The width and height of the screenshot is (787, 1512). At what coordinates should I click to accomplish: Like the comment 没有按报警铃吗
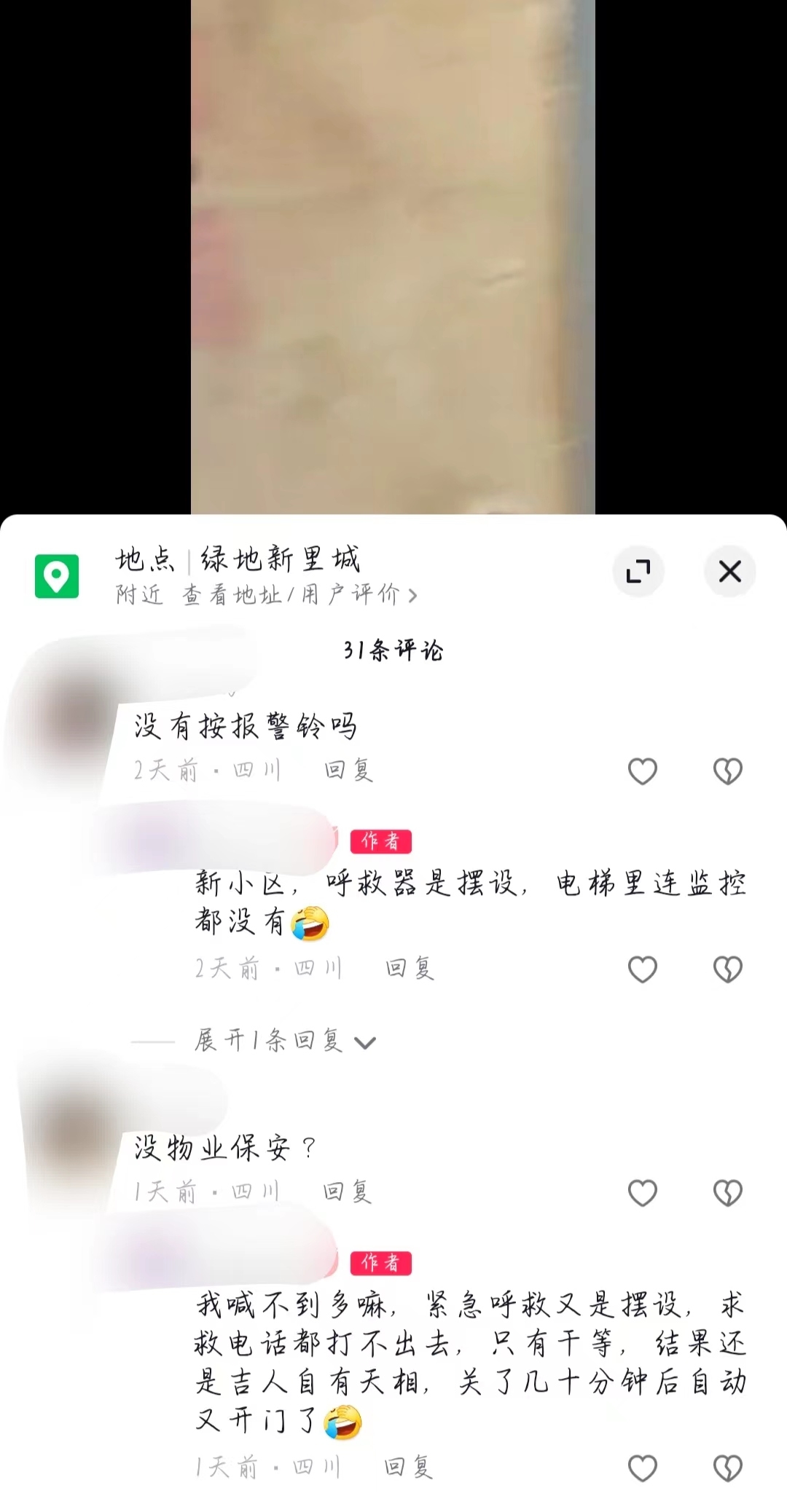point(643,771)
